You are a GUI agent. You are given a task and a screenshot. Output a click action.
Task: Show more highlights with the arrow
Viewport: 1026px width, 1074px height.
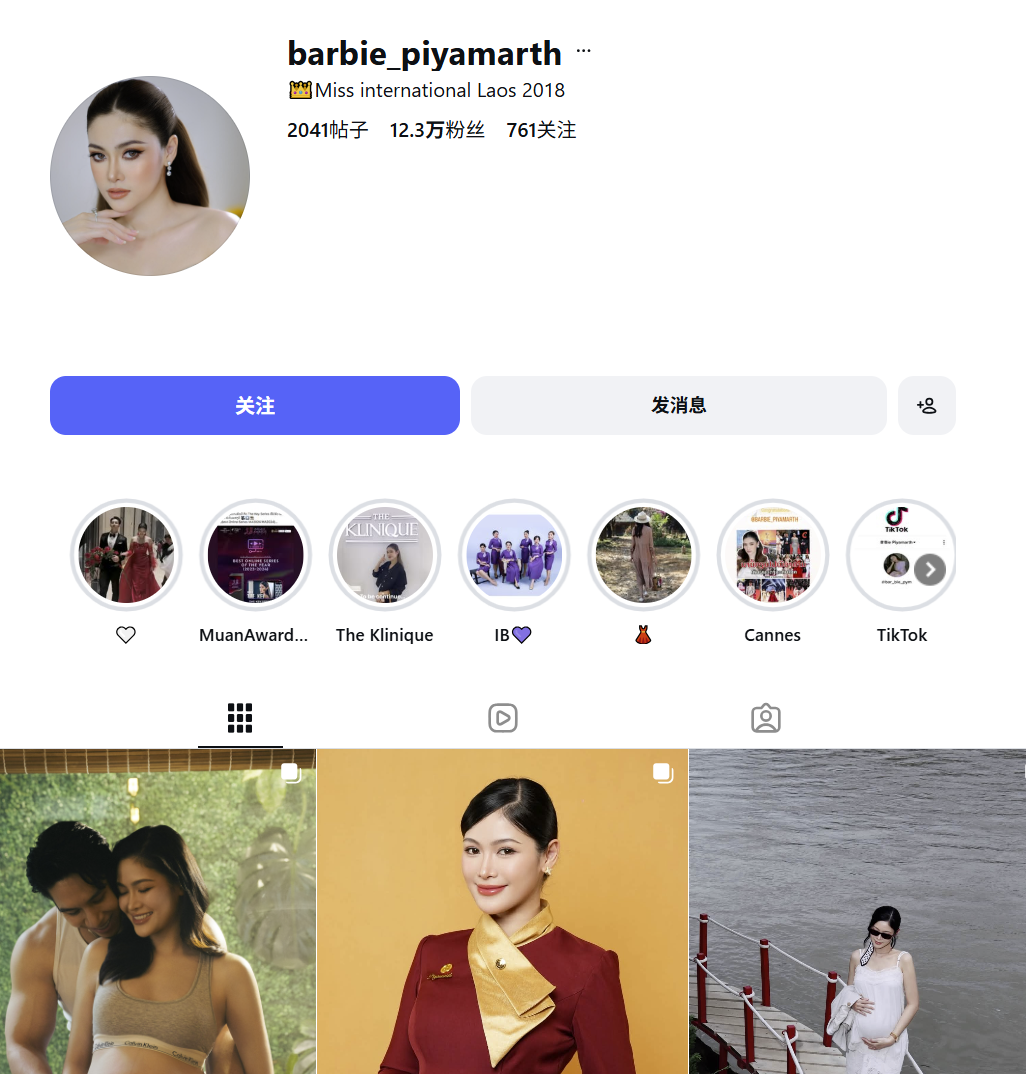point(930,570)
